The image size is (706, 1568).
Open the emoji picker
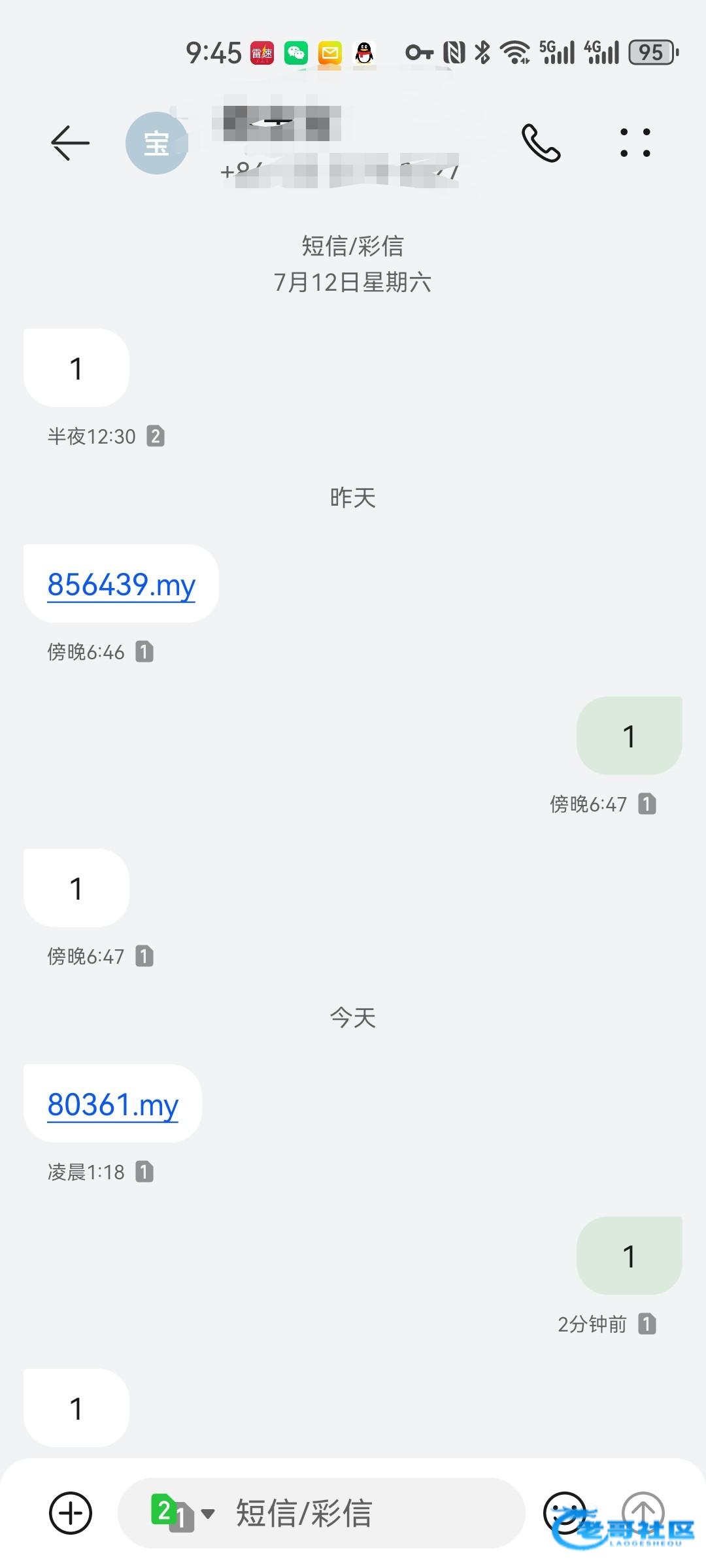coord(564,1512)
